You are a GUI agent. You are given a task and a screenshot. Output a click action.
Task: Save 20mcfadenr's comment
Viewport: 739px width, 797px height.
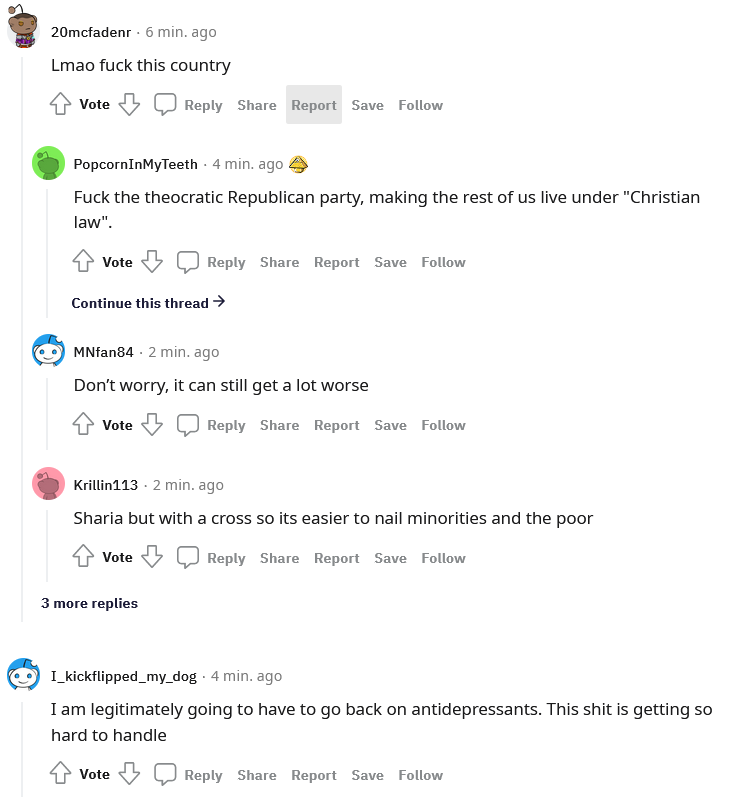[x=367, y=105]
